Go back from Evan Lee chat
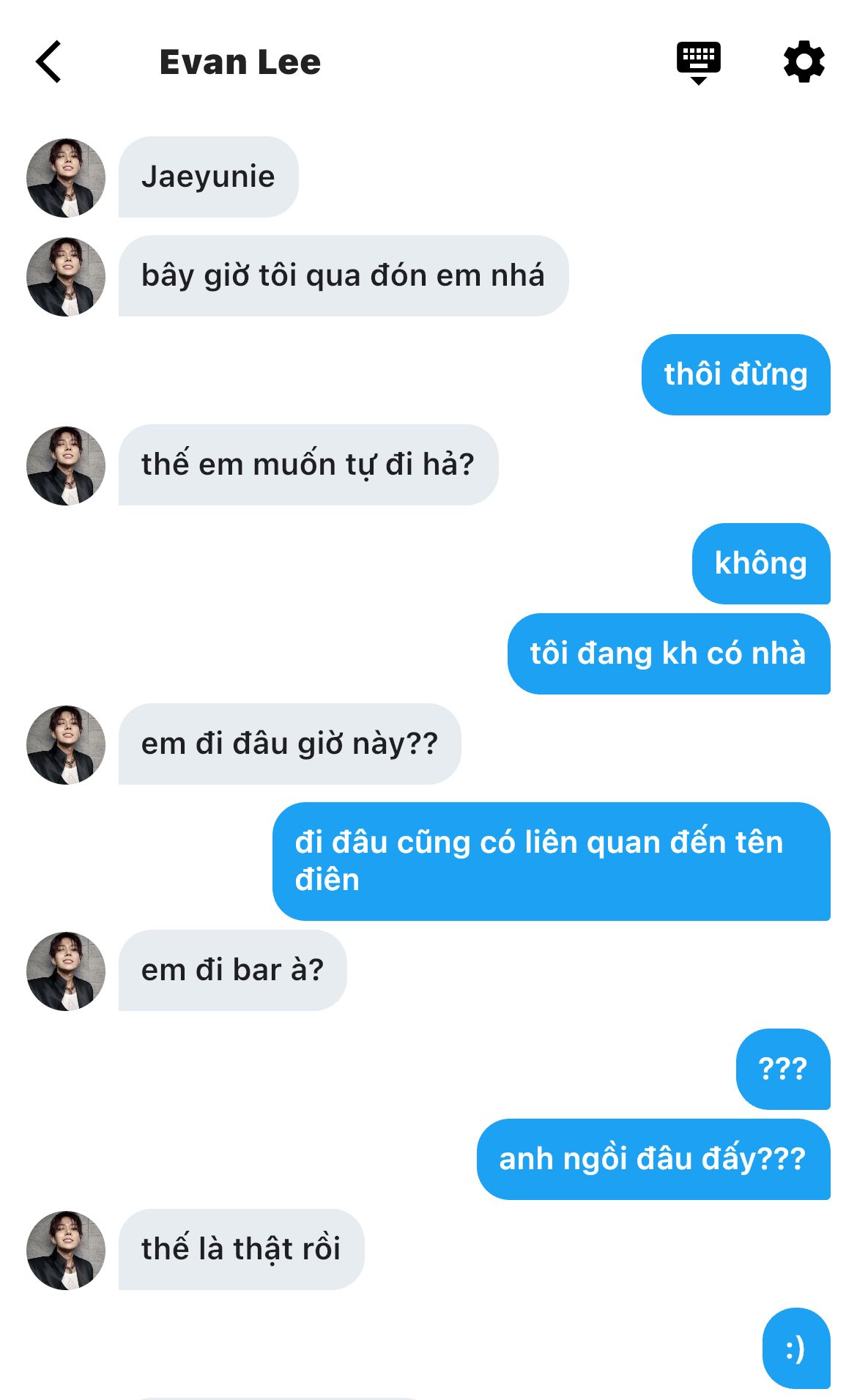Screen dimensions: 857x1400 point(48,62)
